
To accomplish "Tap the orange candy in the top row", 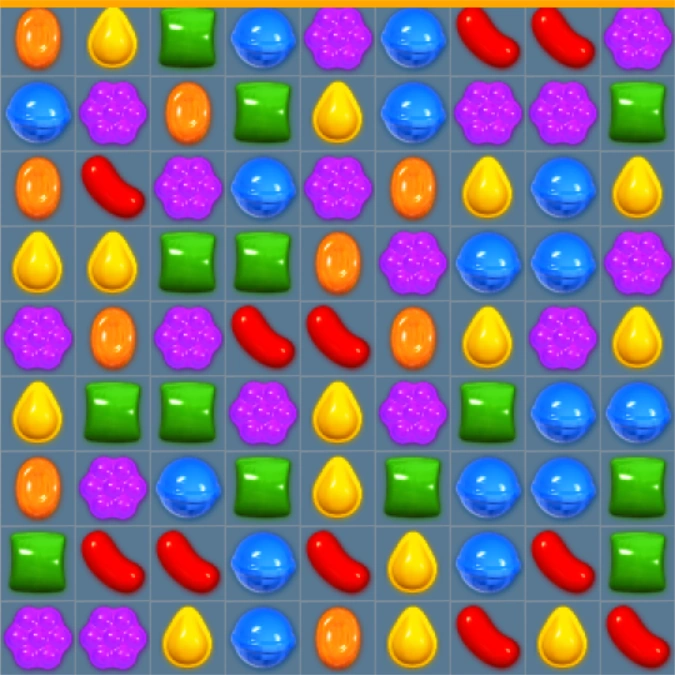I will [38, 38].
